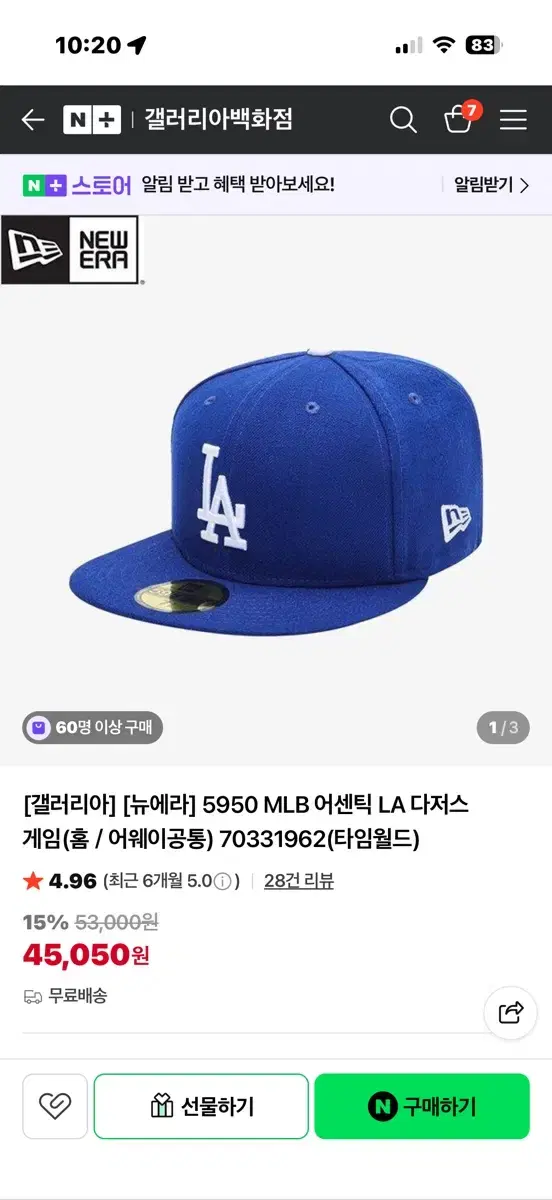This screenshot has height=1200, width=552.
Task: Open the shopping cart with 7 items
Action: tap(460, 119)
